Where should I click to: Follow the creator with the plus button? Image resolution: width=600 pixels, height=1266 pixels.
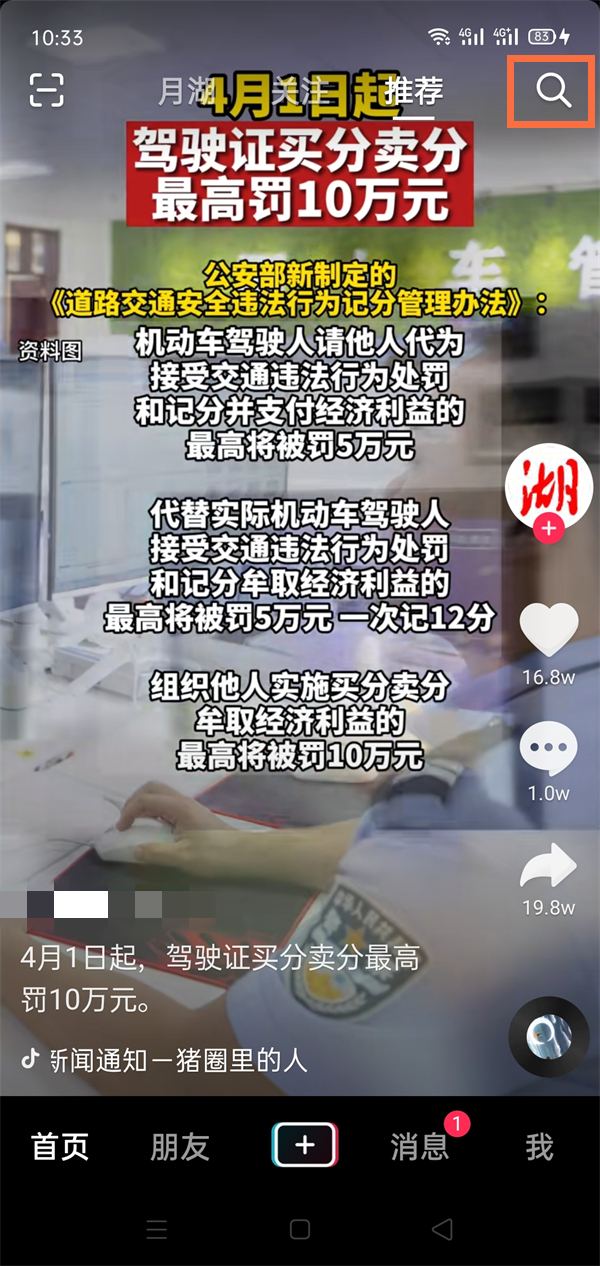point(548,529)
